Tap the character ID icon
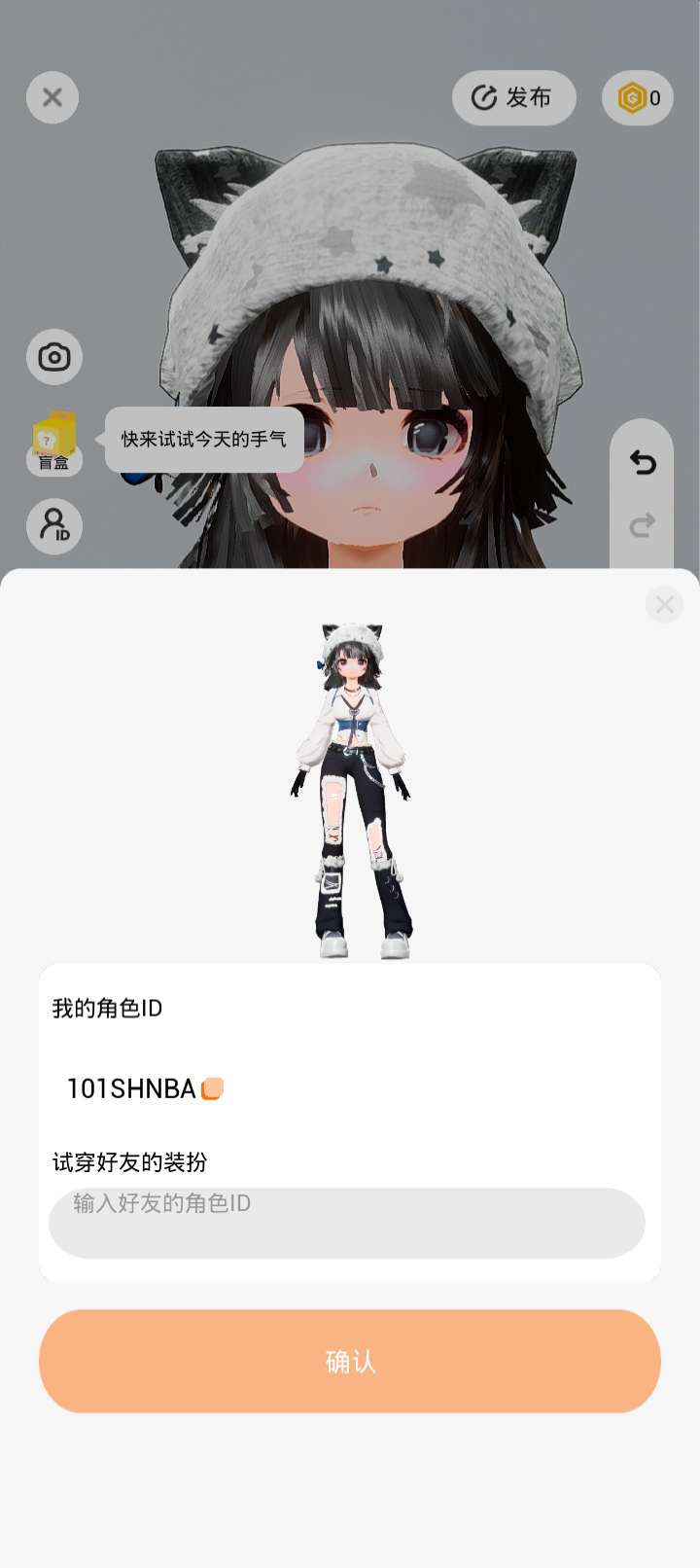 [x=54, y=526]
